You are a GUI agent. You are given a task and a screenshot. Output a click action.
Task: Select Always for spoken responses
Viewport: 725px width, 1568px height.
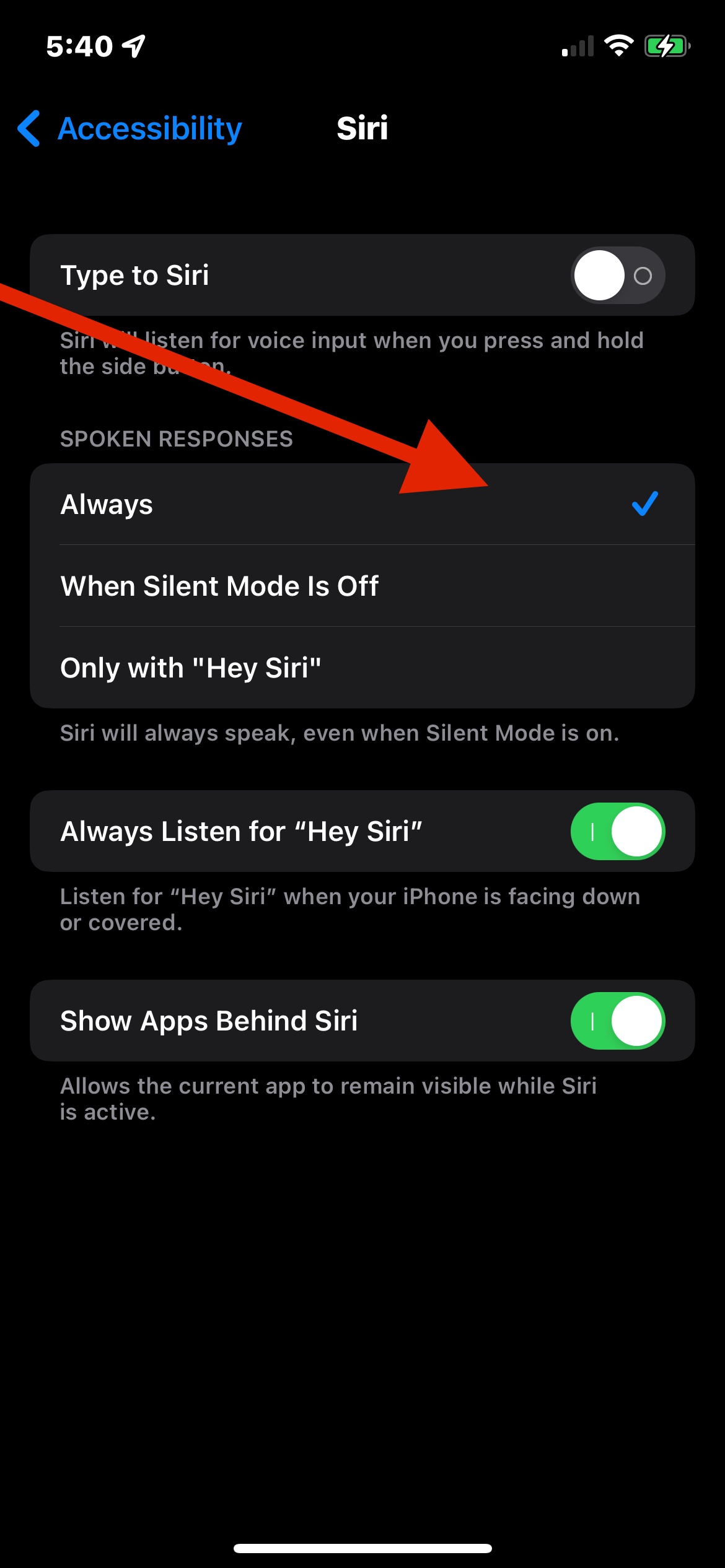pos(362,504)
